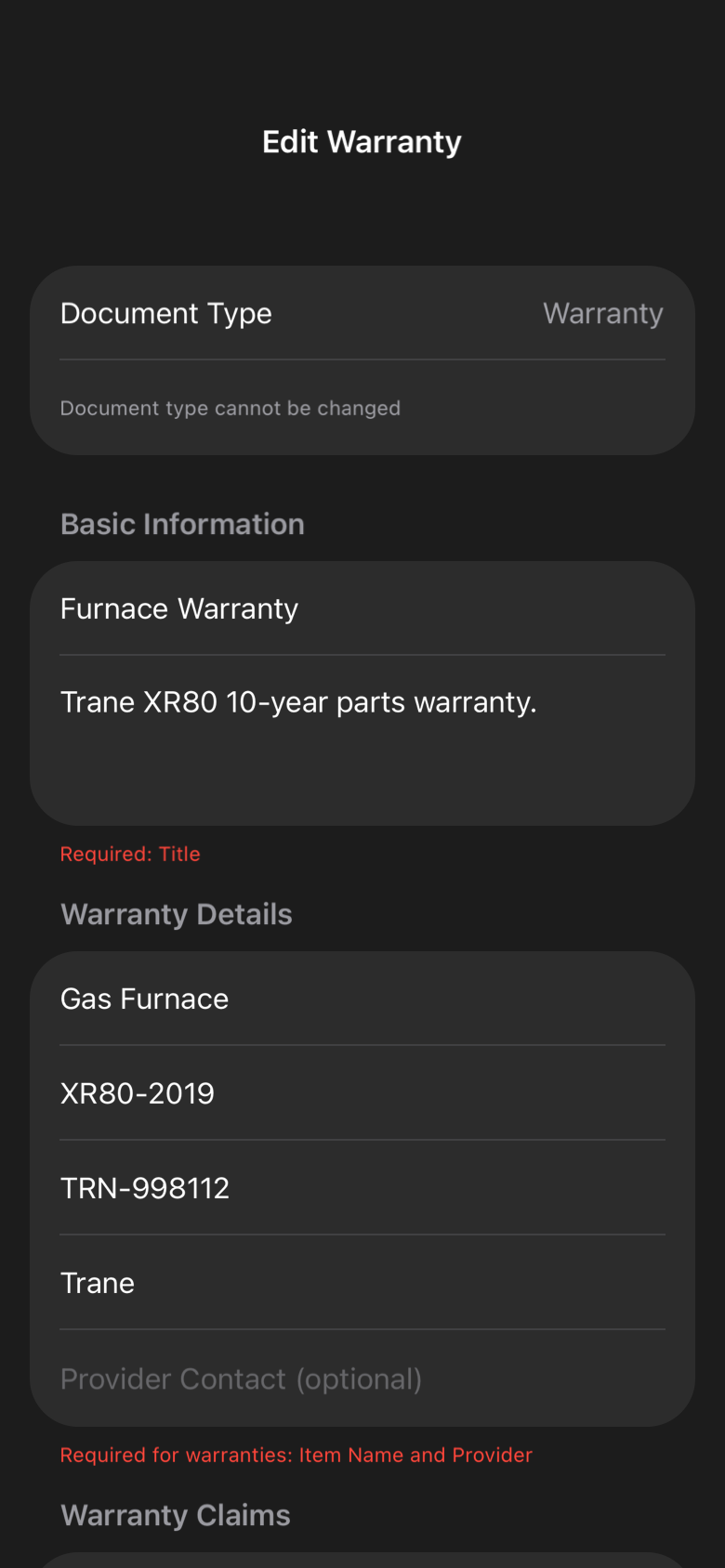
Task: Focus the Provider Contact optional field
Action: pos(362,1379)
